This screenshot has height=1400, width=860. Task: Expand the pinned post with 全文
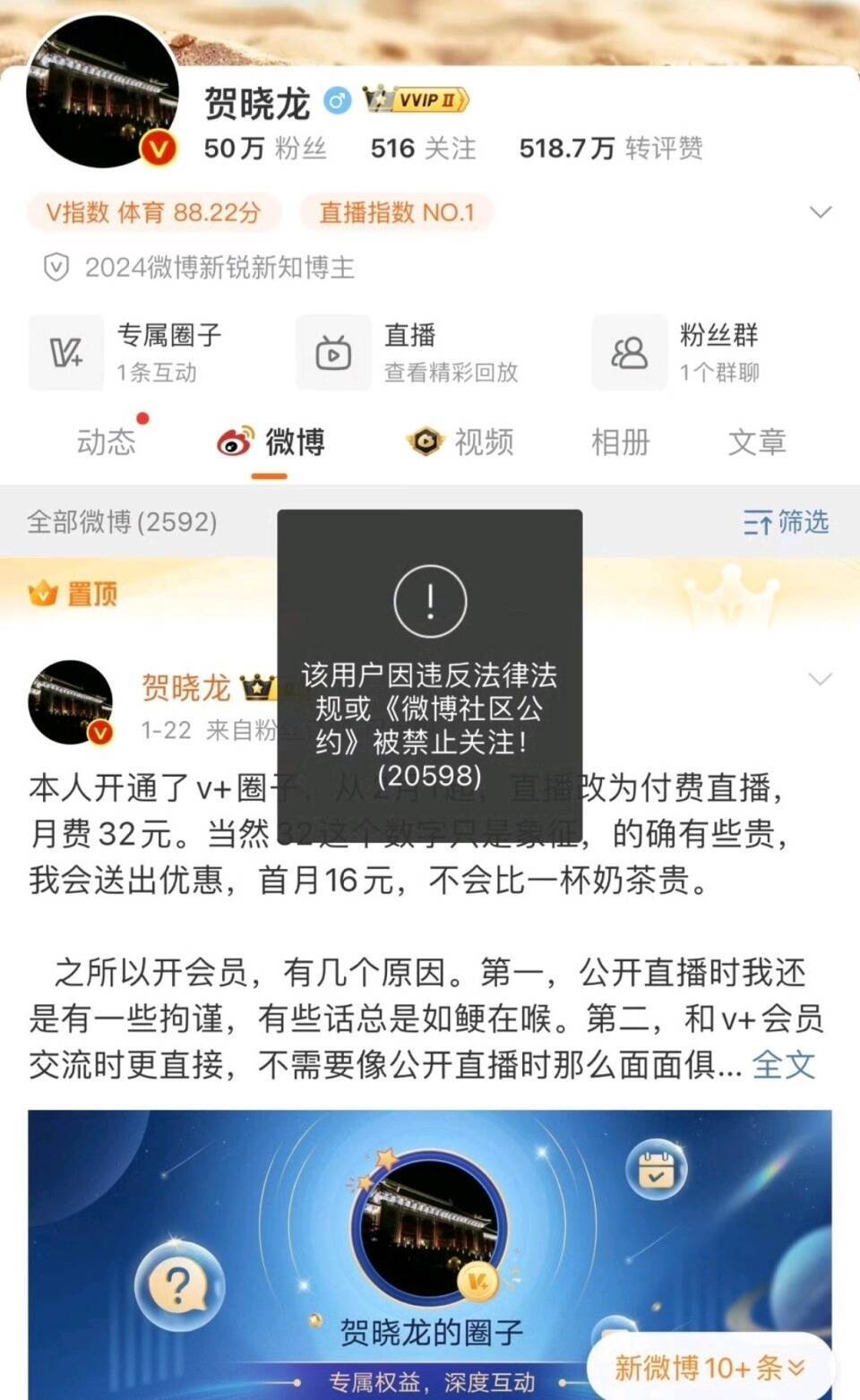click(784, 1065)
